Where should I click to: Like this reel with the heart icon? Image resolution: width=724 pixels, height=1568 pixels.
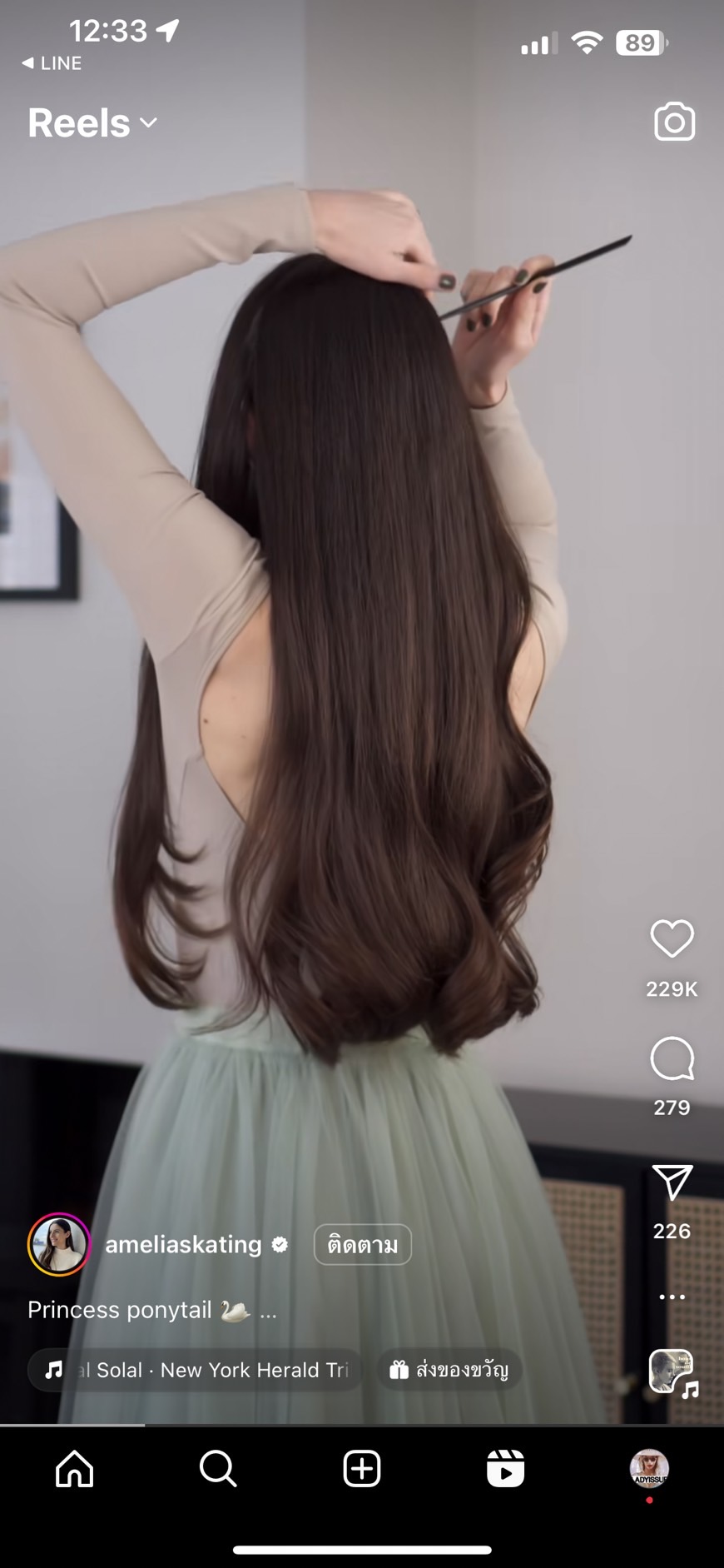pyautogui.click(x=672, y=938)
